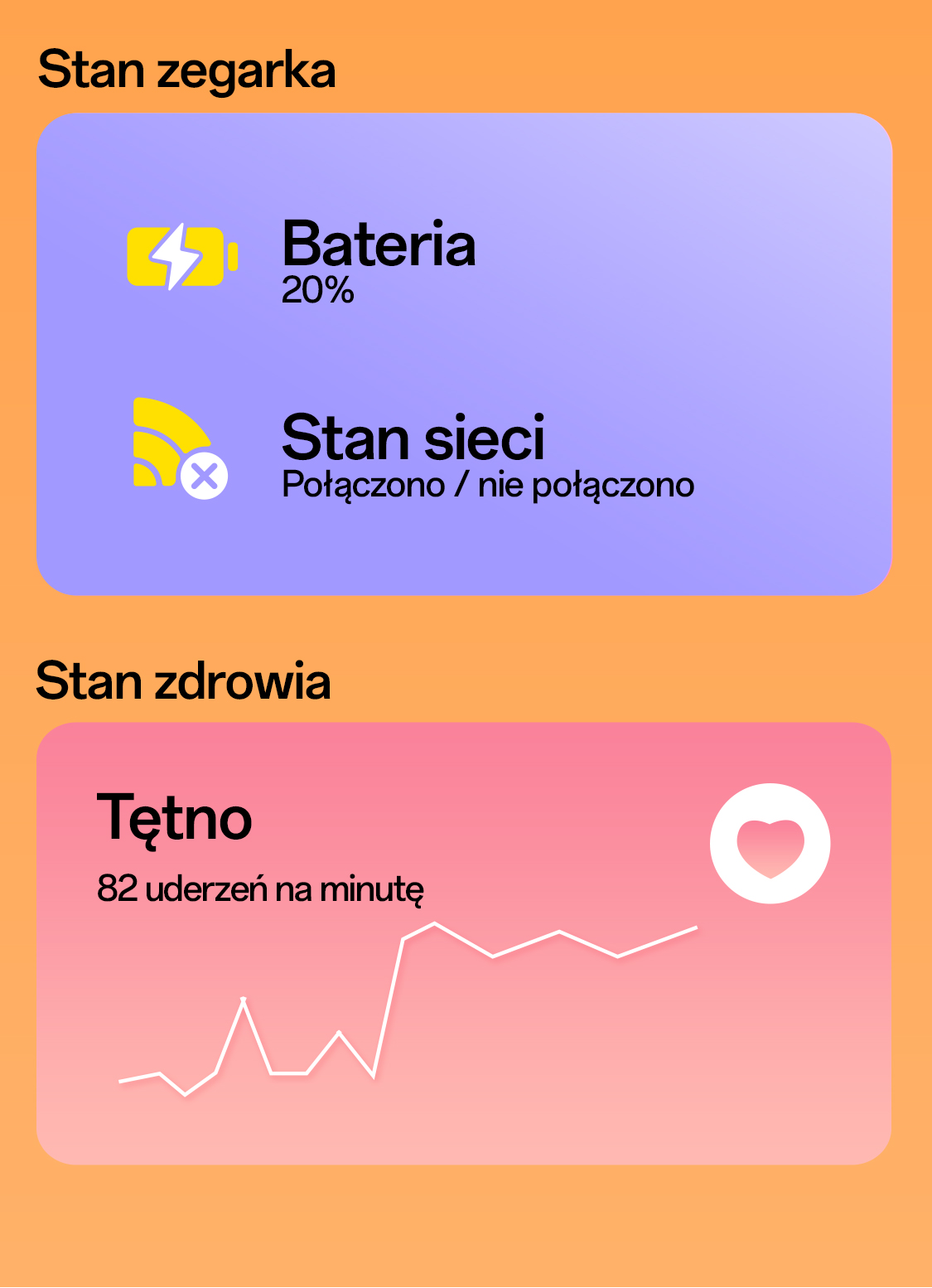932x1288 pixels.
Task: Click the 20% battery level indicator
Action: 316,292
